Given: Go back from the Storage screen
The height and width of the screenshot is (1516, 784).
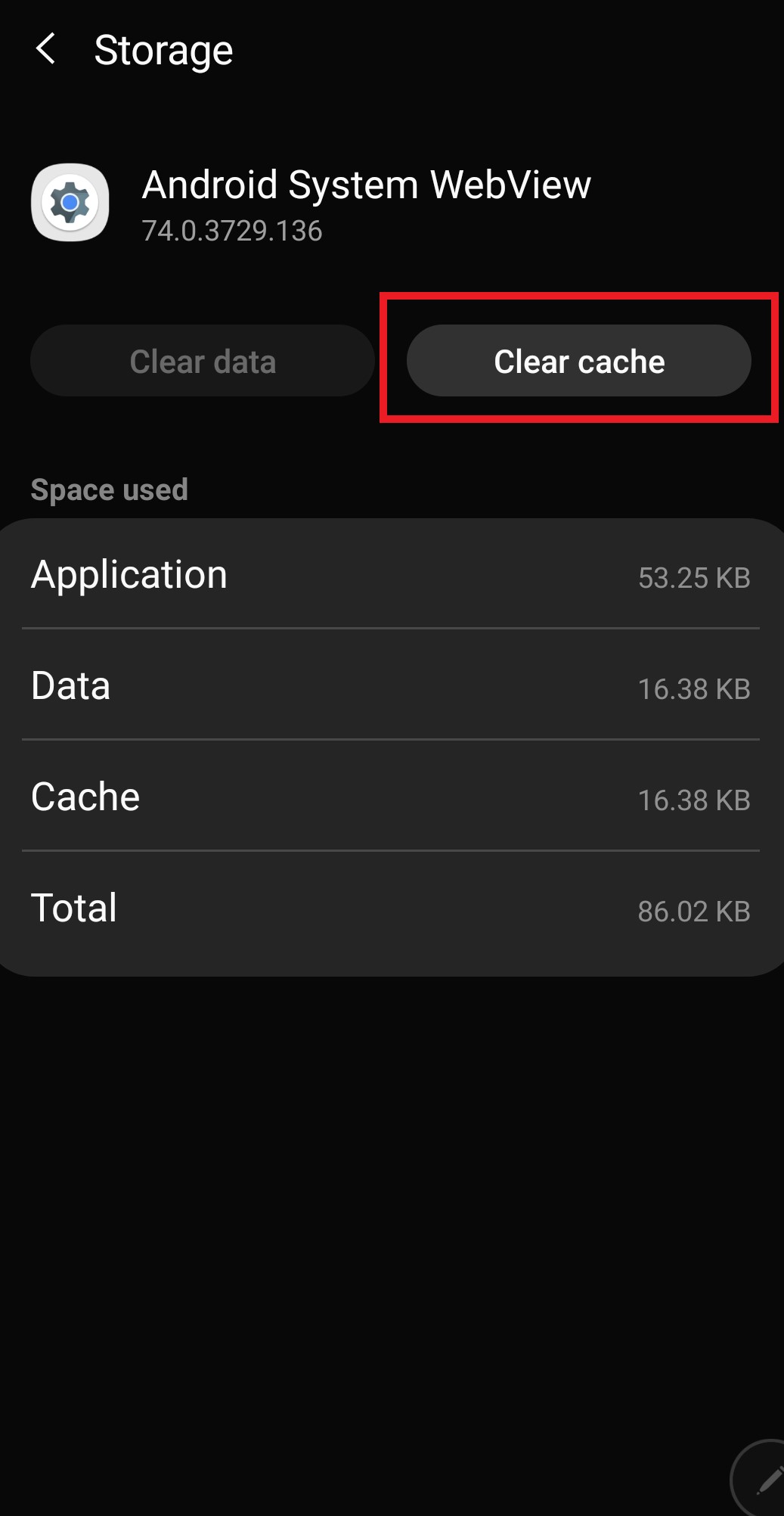Looking at the screenshot, I should (45, 49).
